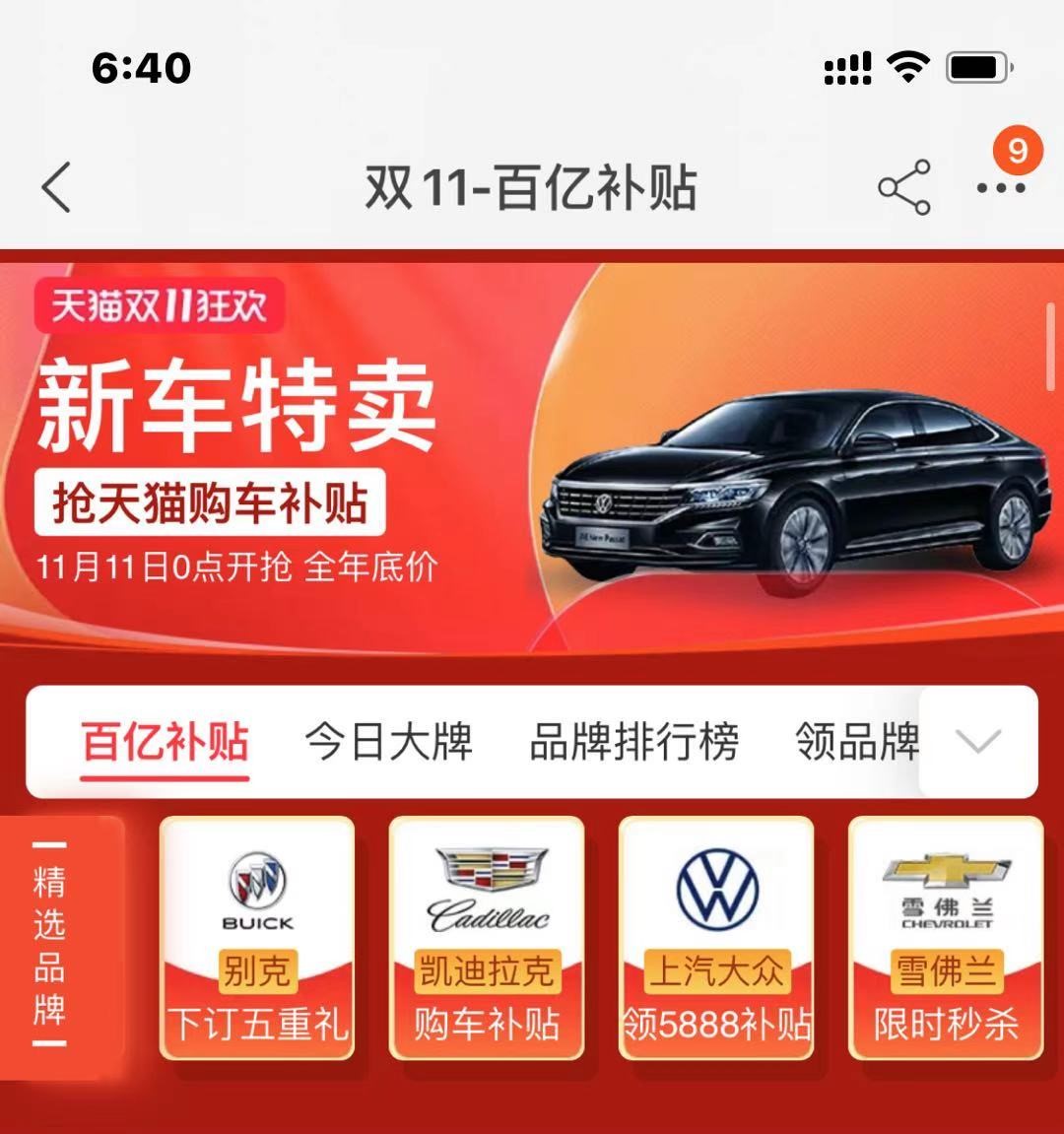Share this 双11 promotion page
Screen dimensions: 1064x1134
click(903, 187)
